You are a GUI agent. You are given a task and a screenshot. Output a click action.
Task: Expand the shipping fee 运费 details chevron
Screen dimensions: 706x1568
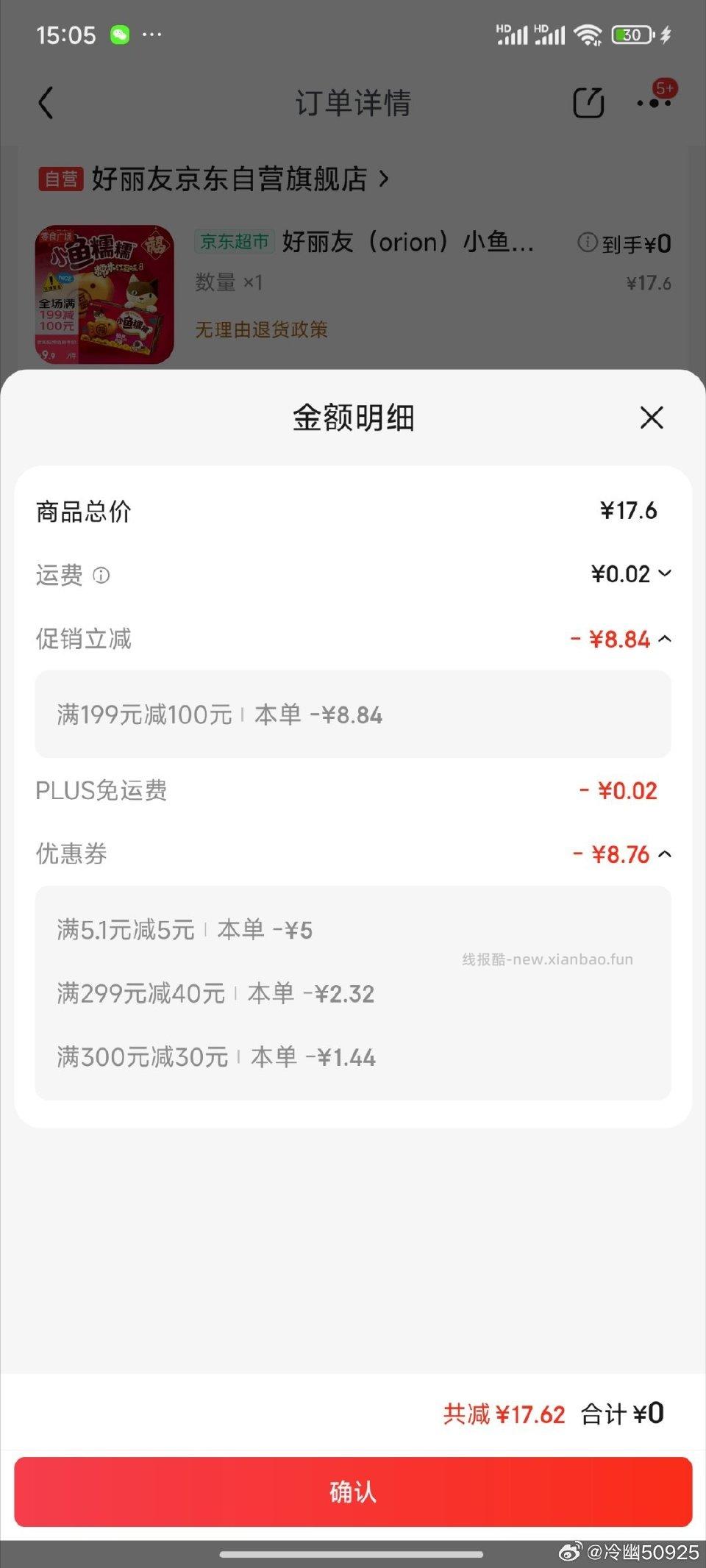[664, 574]
